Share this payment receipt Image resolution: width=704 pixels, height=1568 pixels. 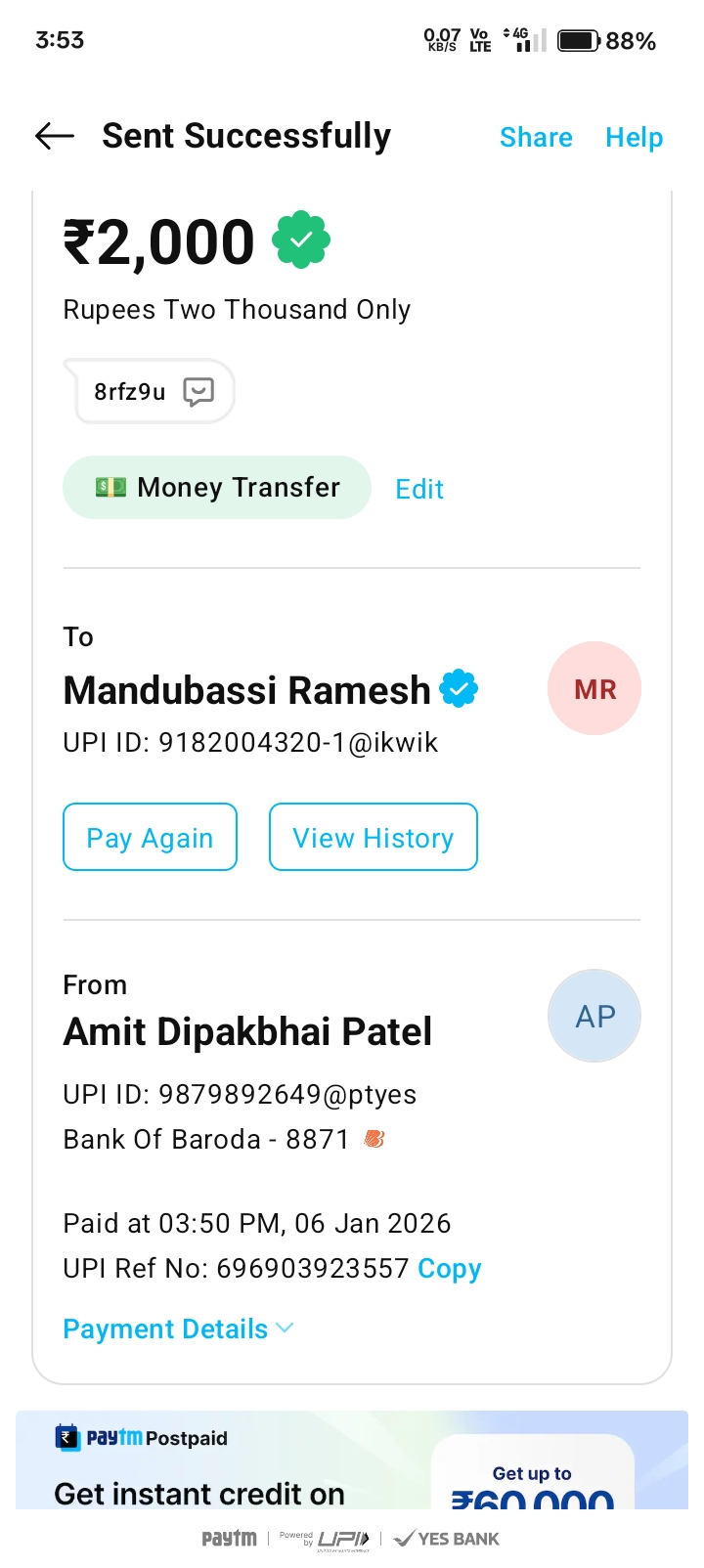536,138
